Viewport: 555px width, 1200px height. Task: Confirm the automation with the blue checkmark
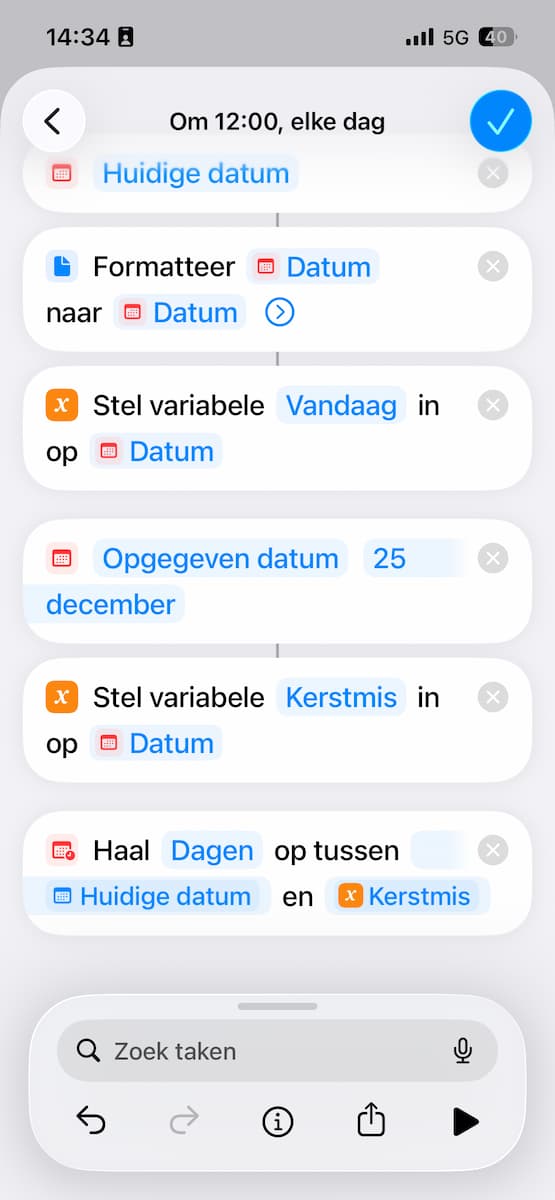(x=501, y=121)
